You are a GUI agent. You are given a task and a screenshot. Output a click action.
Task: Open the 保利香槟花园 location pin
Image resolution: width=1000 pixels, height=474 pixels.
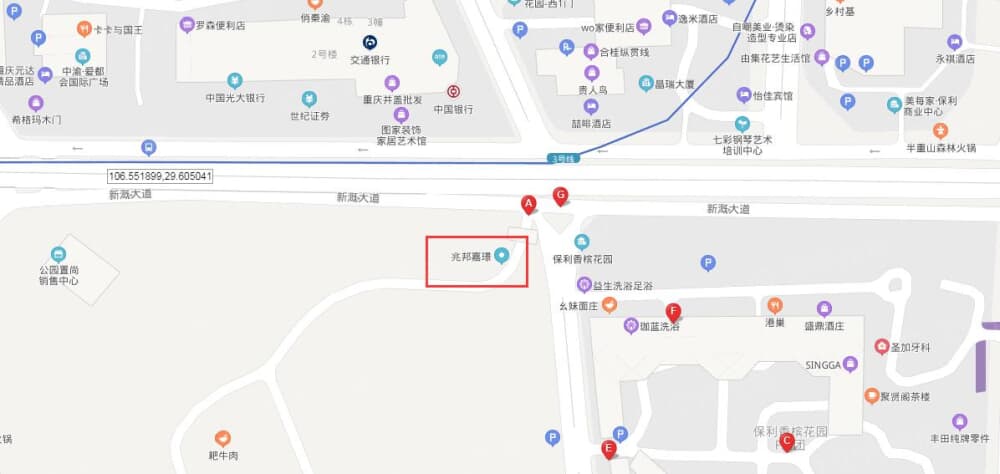click(x=582, y=241)
